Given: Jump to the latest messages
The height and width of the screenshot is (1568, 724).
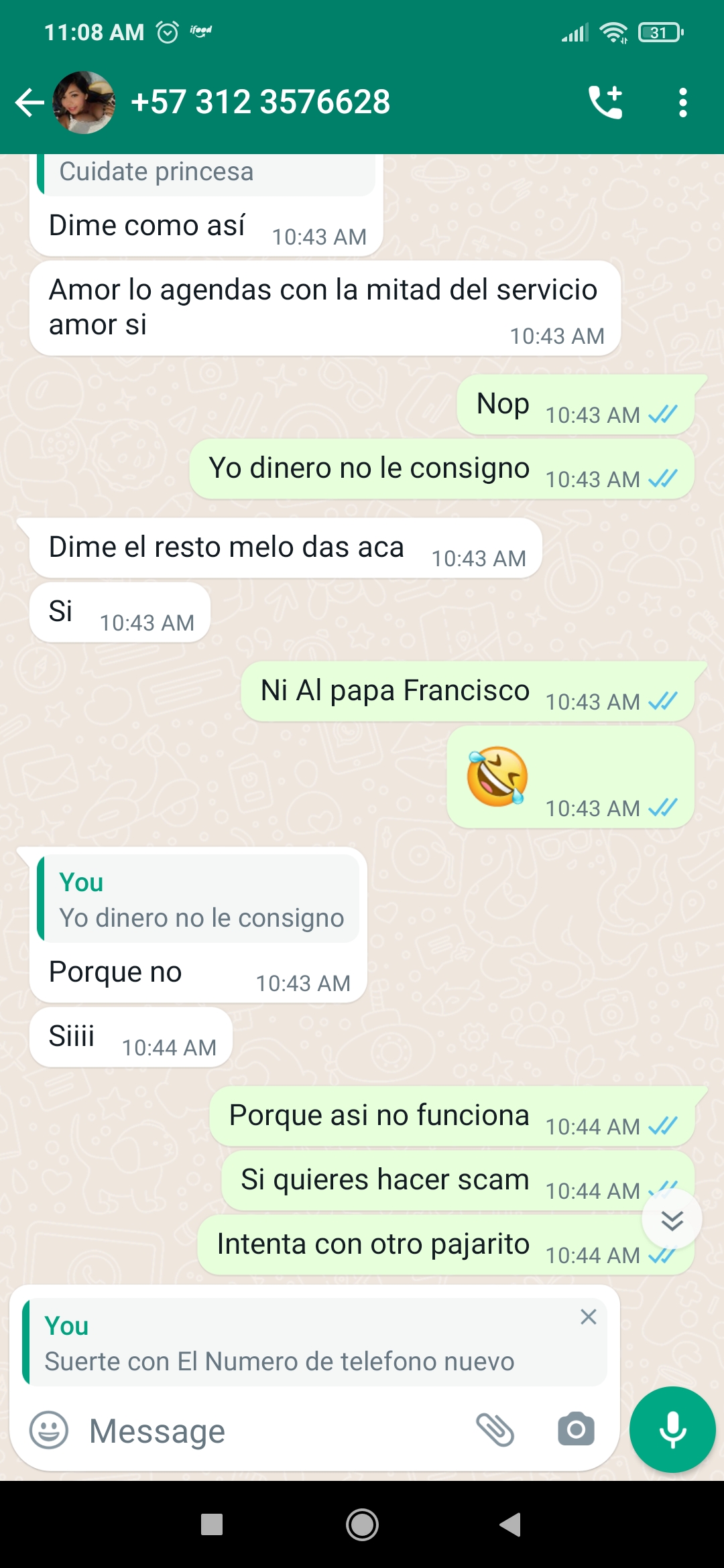Looking at the screenshot, I should coord(672,1220).
